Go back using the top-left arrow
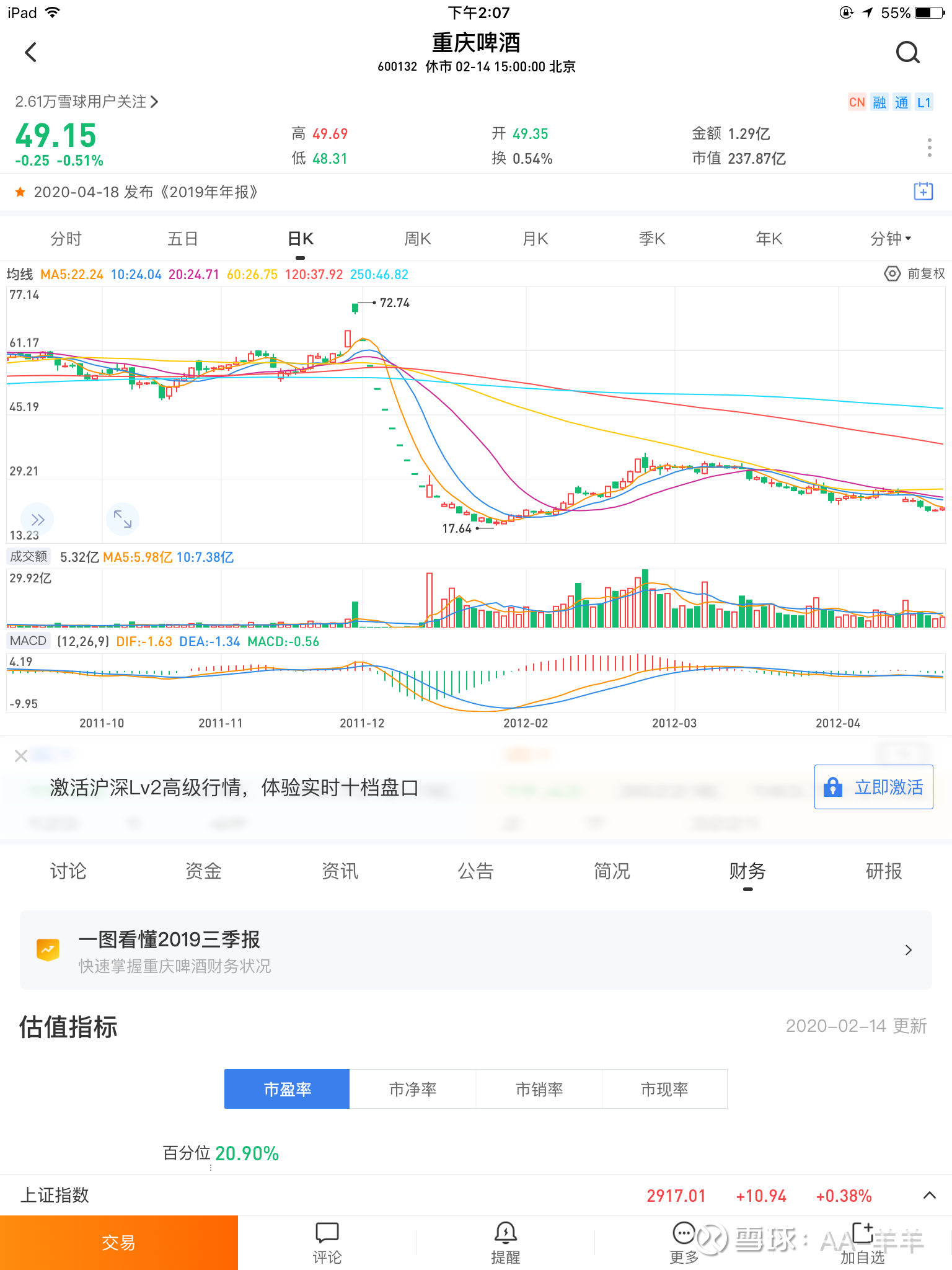Viewport: 952px width, 1270px height. tap(31, 52)
